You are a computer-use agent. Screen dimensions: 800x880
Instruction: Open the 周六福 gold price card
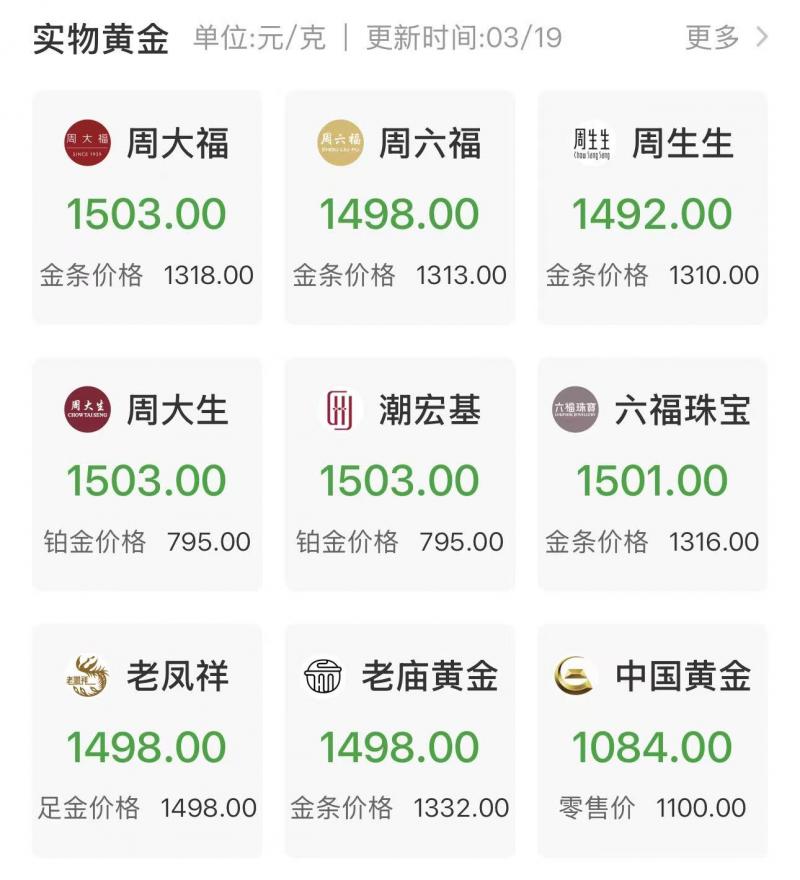[400, 207]
